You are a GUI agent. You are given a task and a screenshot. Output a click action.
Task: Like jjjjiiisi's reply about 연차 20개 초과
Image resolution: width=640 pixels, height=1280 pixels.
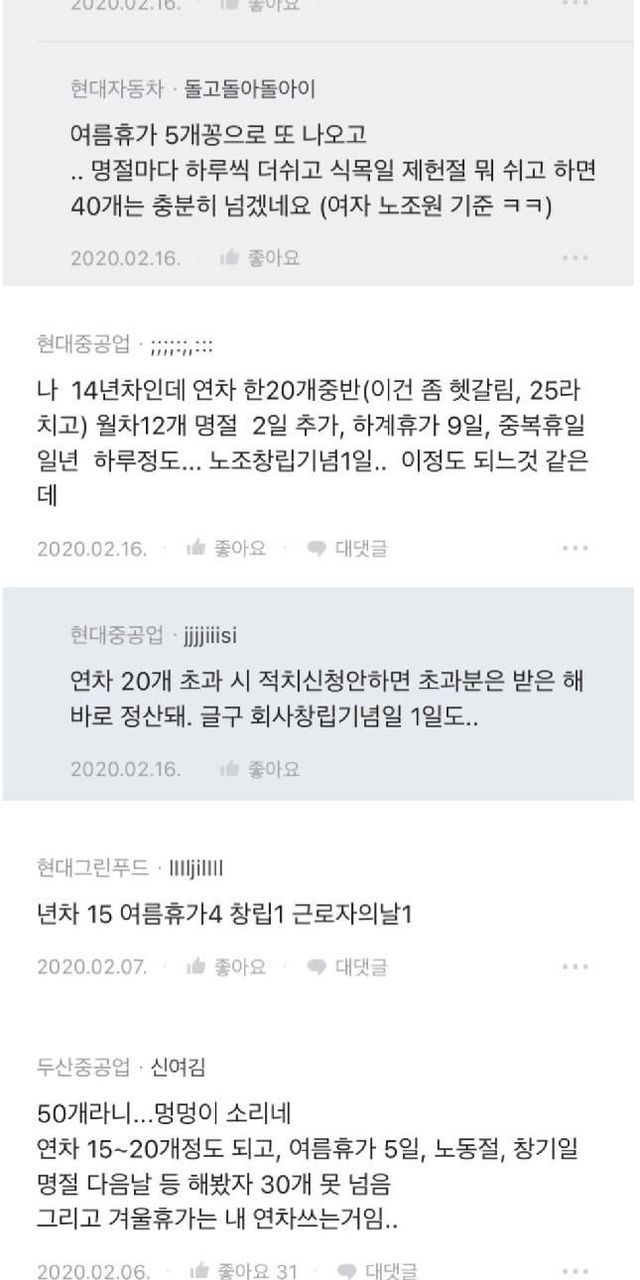click(x=259, y=769)
